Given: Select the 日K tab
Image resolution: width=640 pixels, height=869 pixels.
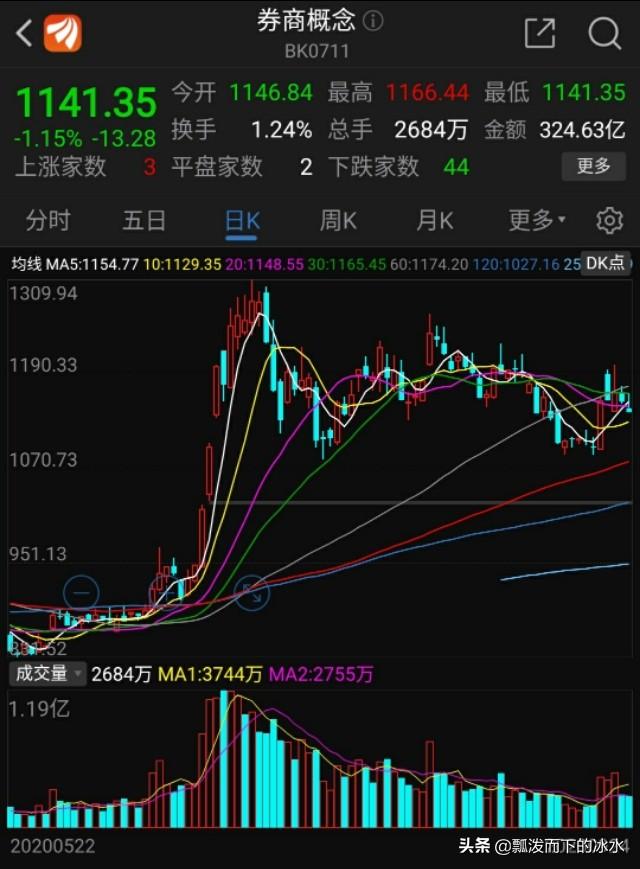Looking at the screenshot, I should pos(242,220).
